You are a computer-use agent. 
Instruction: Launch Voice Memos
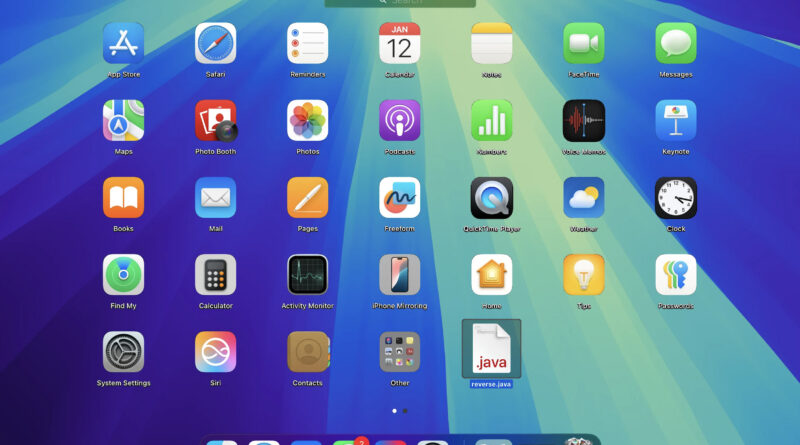tap(583, 121)
